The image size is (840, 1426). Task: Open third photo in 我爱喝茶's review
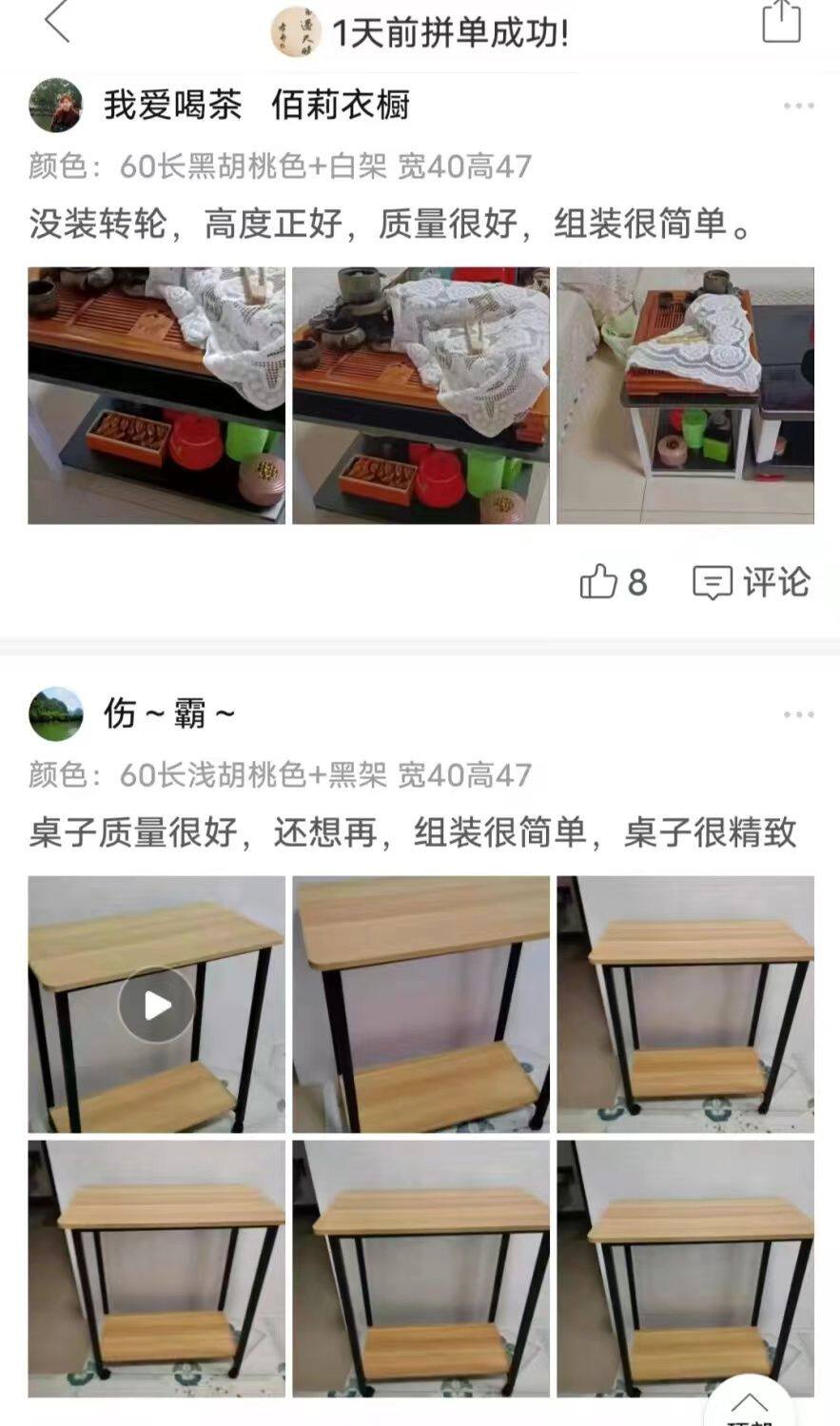pyautogui.click(x=685, y=396)
